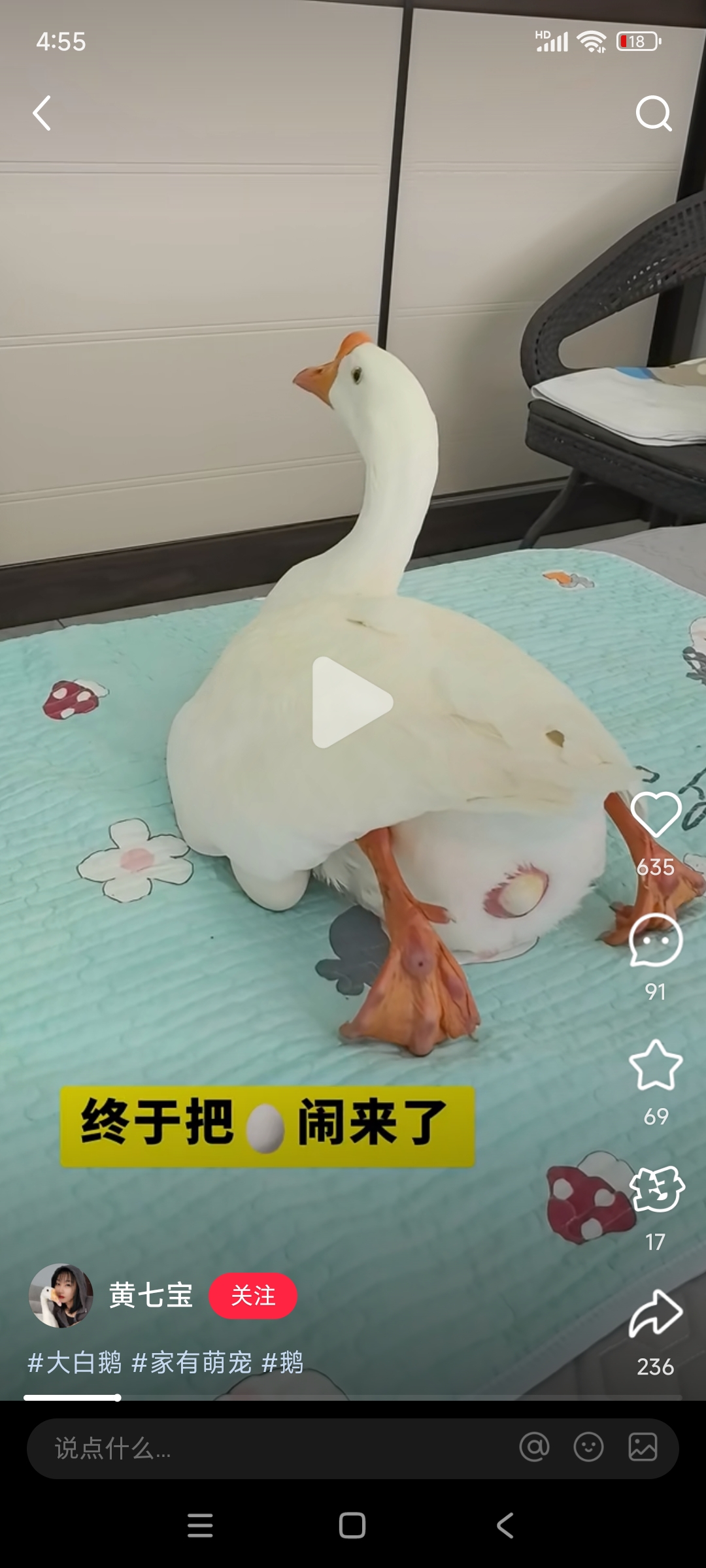Like the video with the heart icon
Viewport: 706px width, 1568px height.
[x=656, y=814]
